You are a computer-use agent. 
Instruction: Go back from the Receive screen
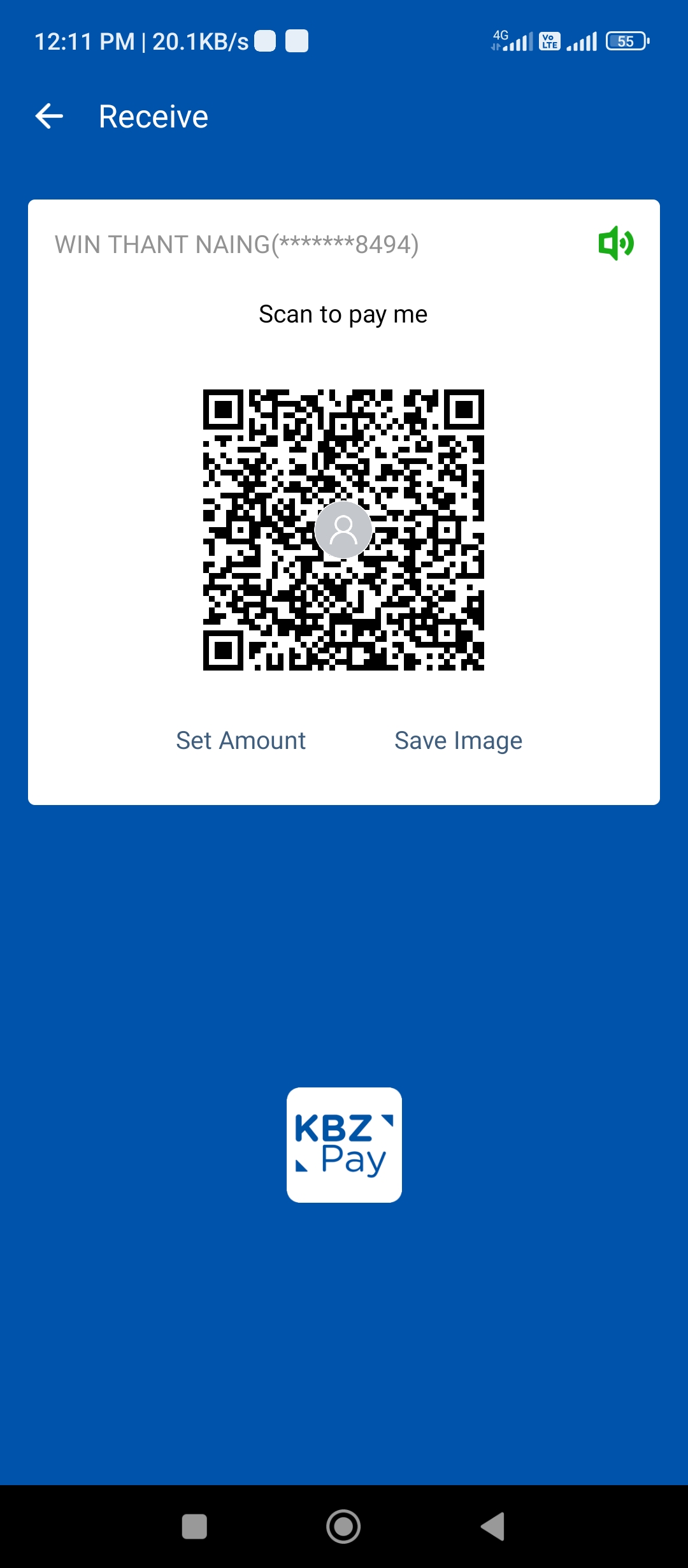(x=49, y=116)
